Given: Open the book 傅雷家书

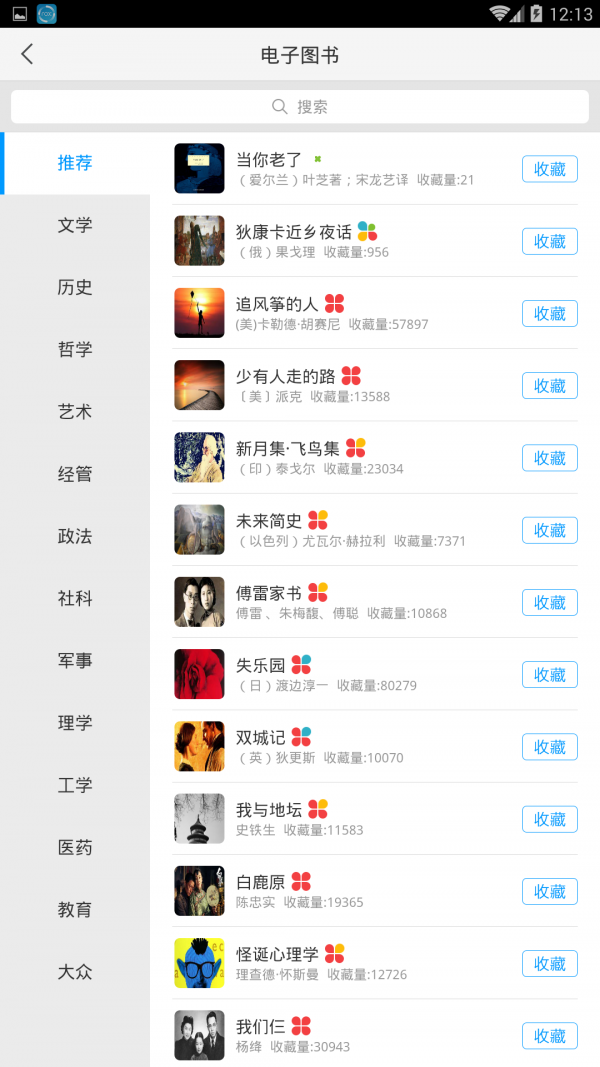Looking at the screenshot, I should pos(268,593).
